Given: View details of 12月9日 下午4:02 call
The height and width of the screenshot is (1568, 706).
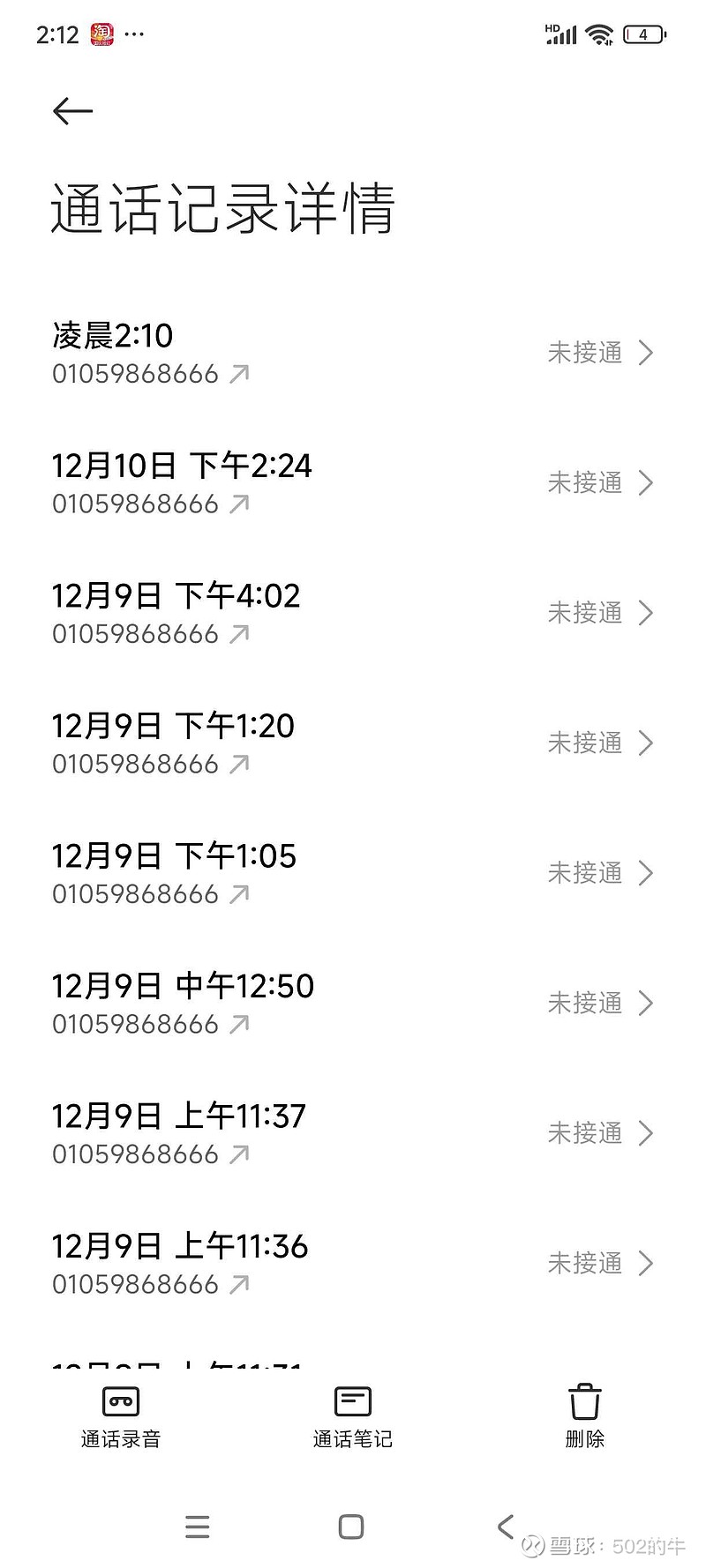Looking at the screenshot, I should pyautogui.click(x=353, y=613).
